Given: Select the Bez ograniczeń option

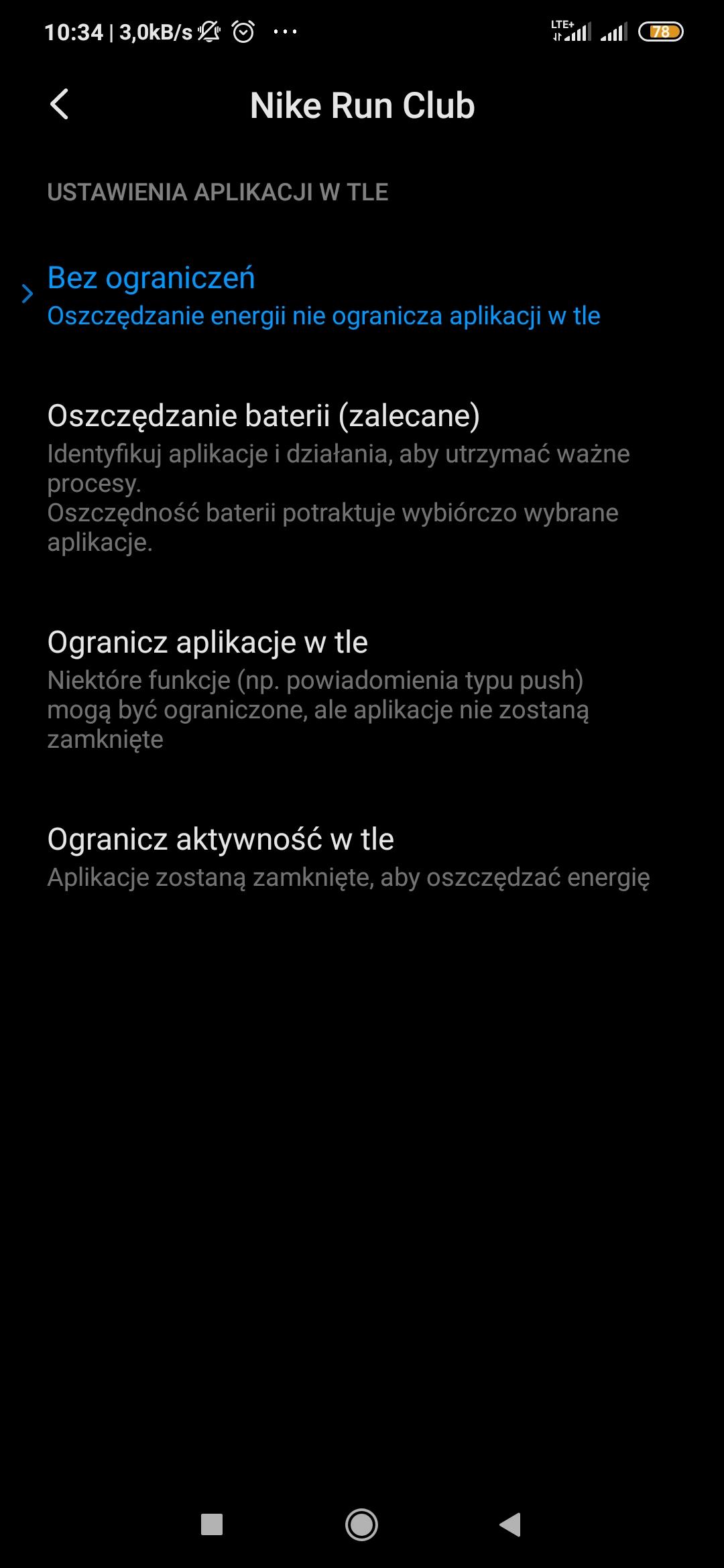Looking at the screenshot, I should 322,296.
